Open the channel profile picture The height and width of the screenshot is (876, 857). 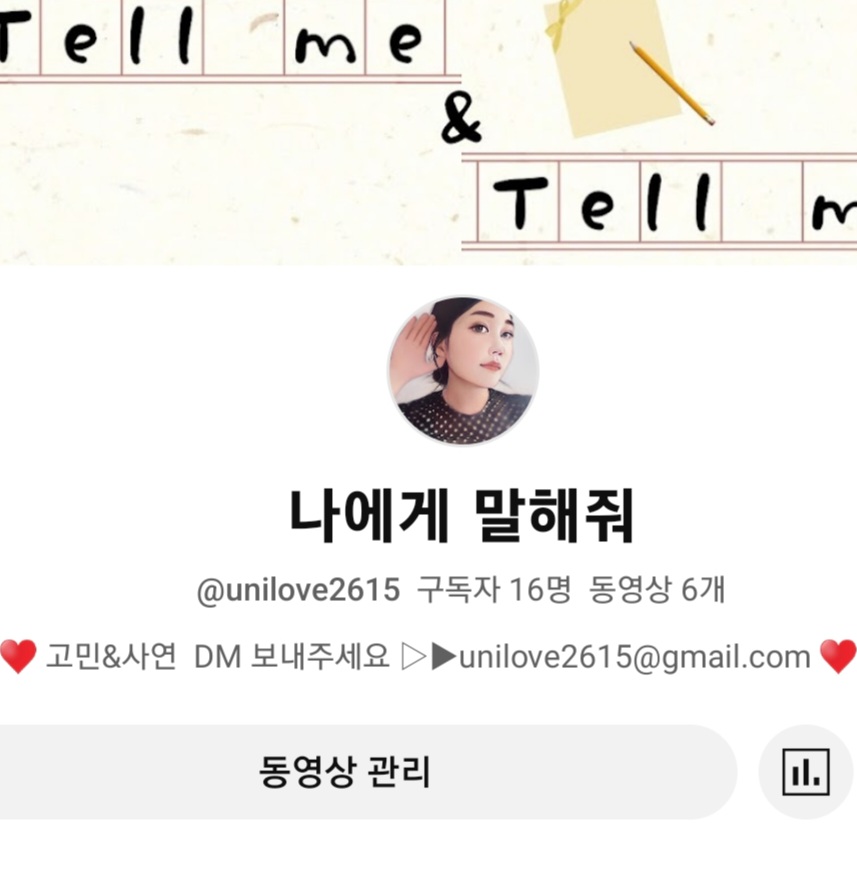click(x=463, y=370)
